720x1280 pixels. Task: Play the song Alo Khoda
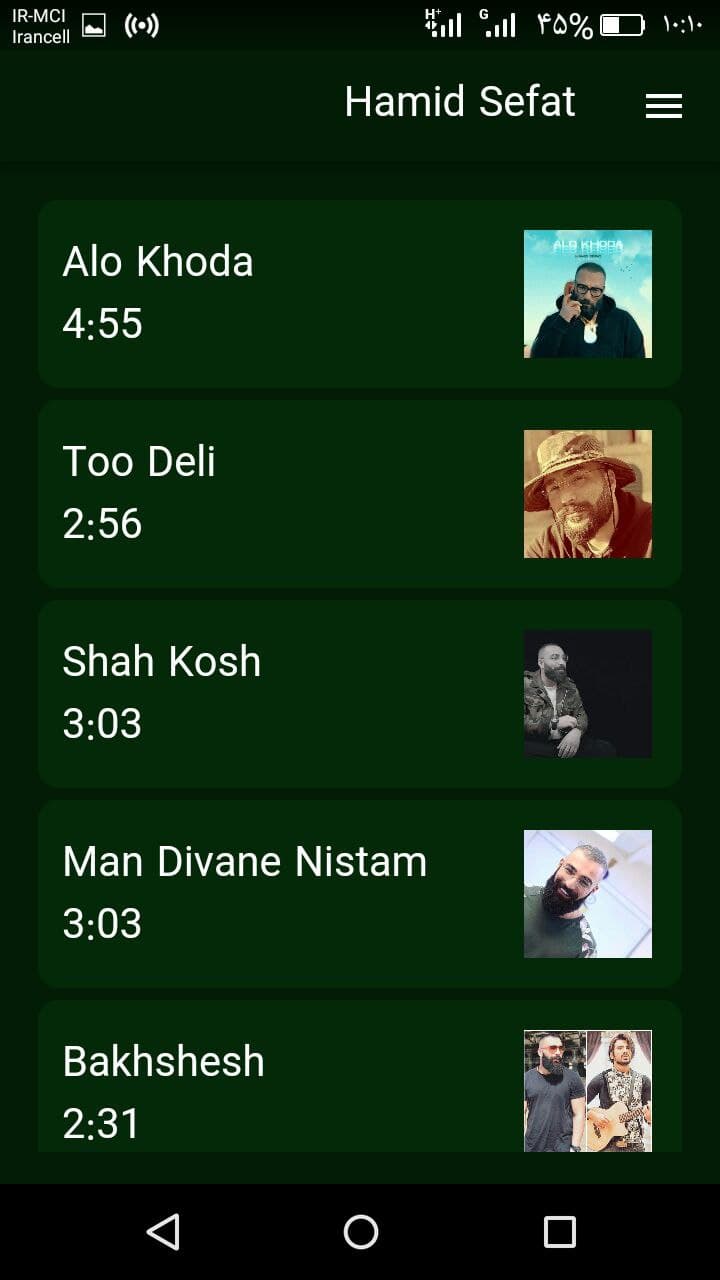[x=359, y=293]
